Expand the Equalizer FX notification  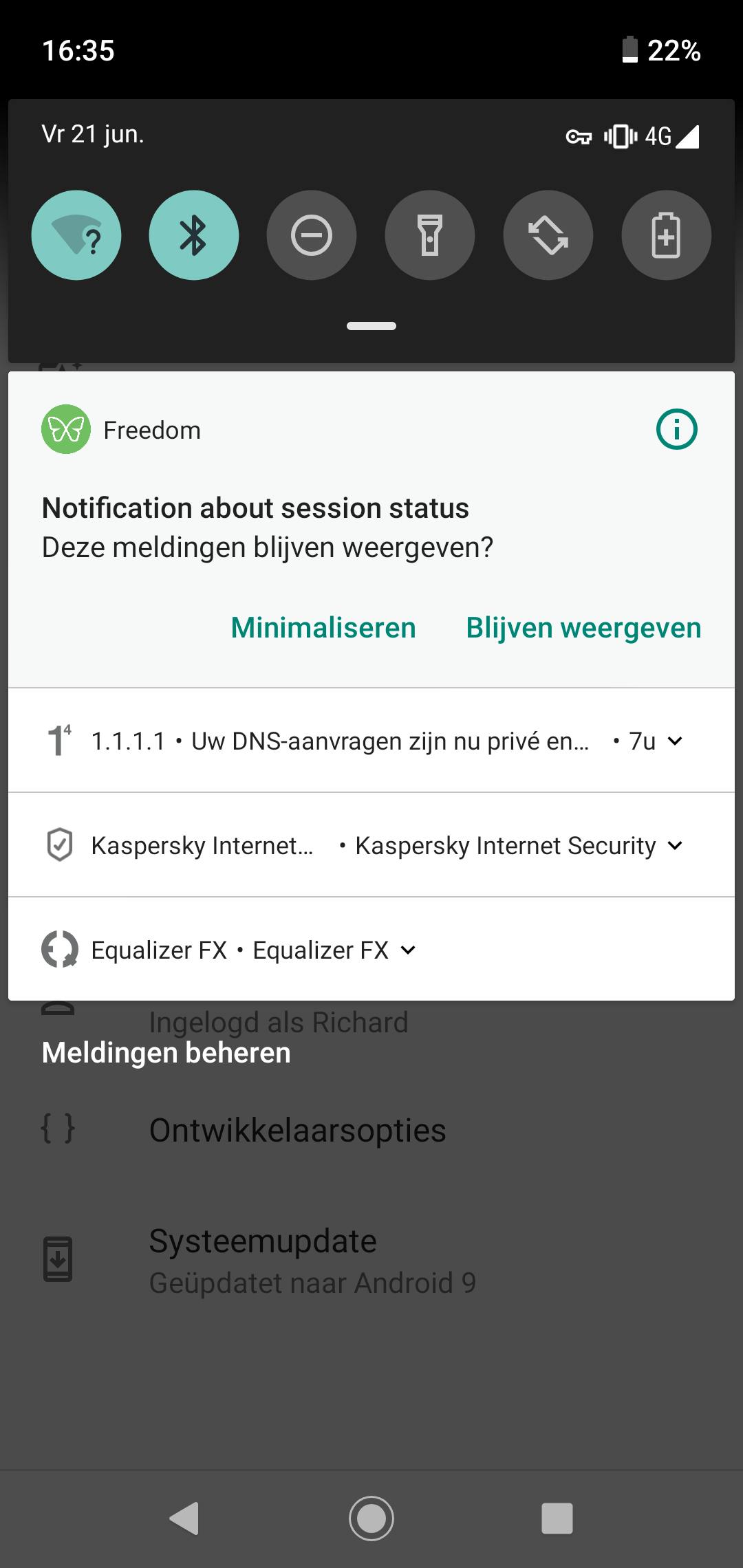point(408,950)
